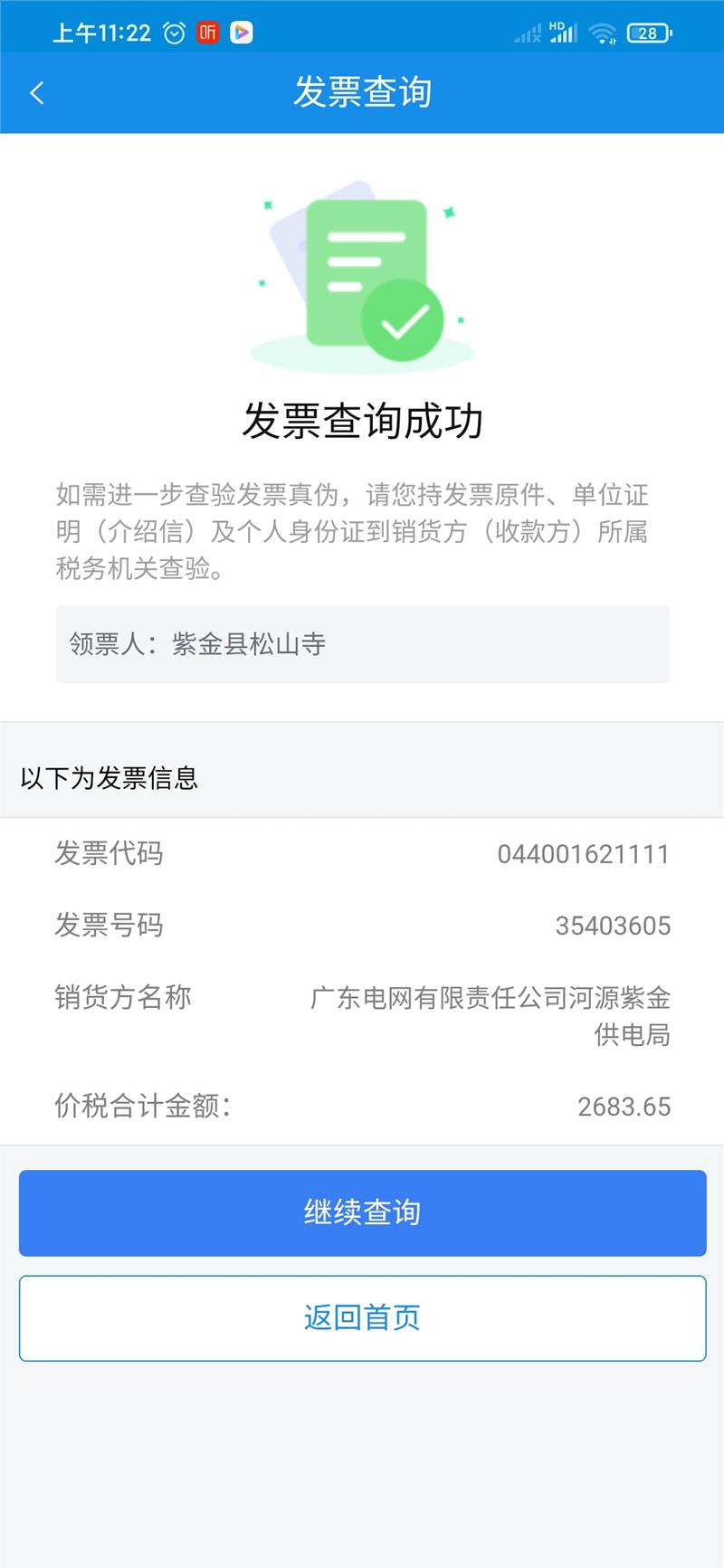The width and height of the screenshot is (724, 1568).
Task: Tap the 继续查询 button
Action: click(x=362, y=1212)
